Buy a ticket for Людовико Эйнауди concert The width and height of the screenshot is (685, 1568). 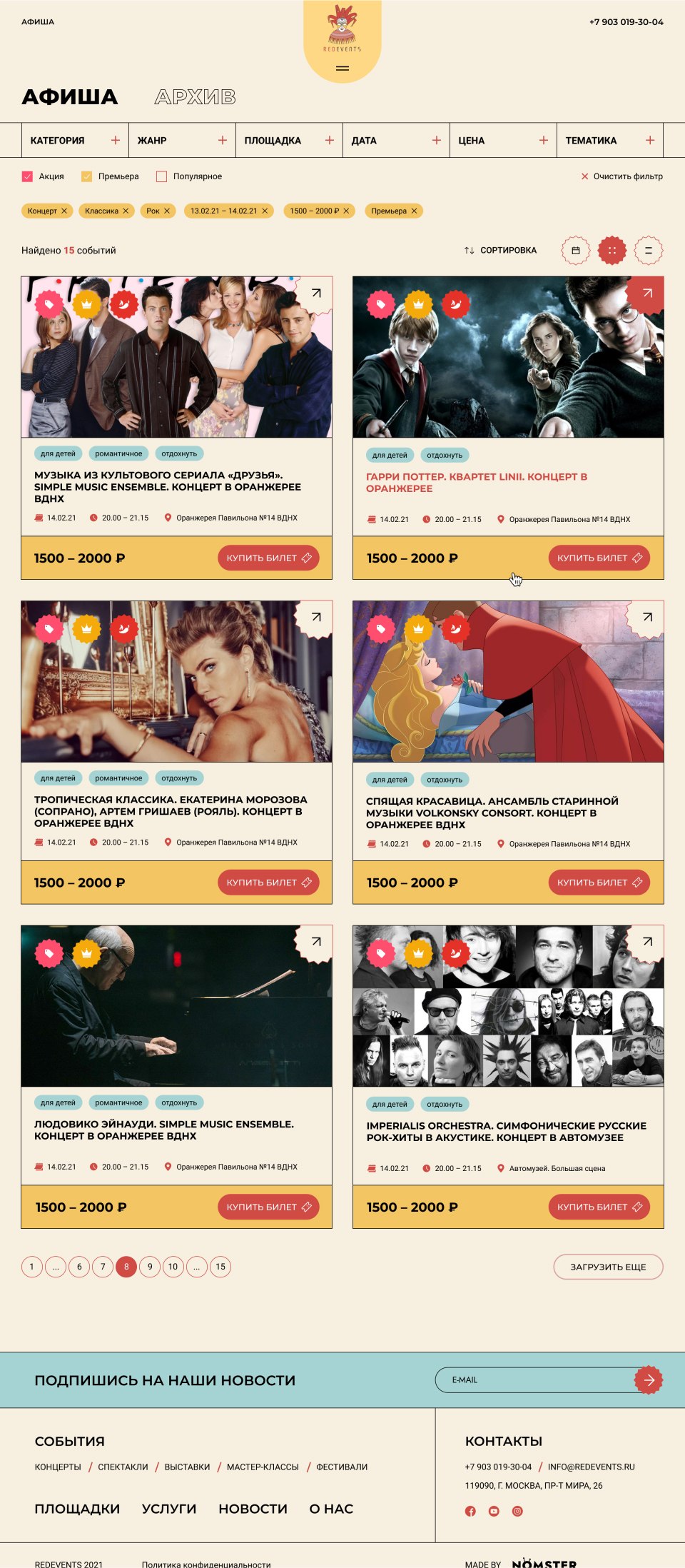coord(268,1207)
